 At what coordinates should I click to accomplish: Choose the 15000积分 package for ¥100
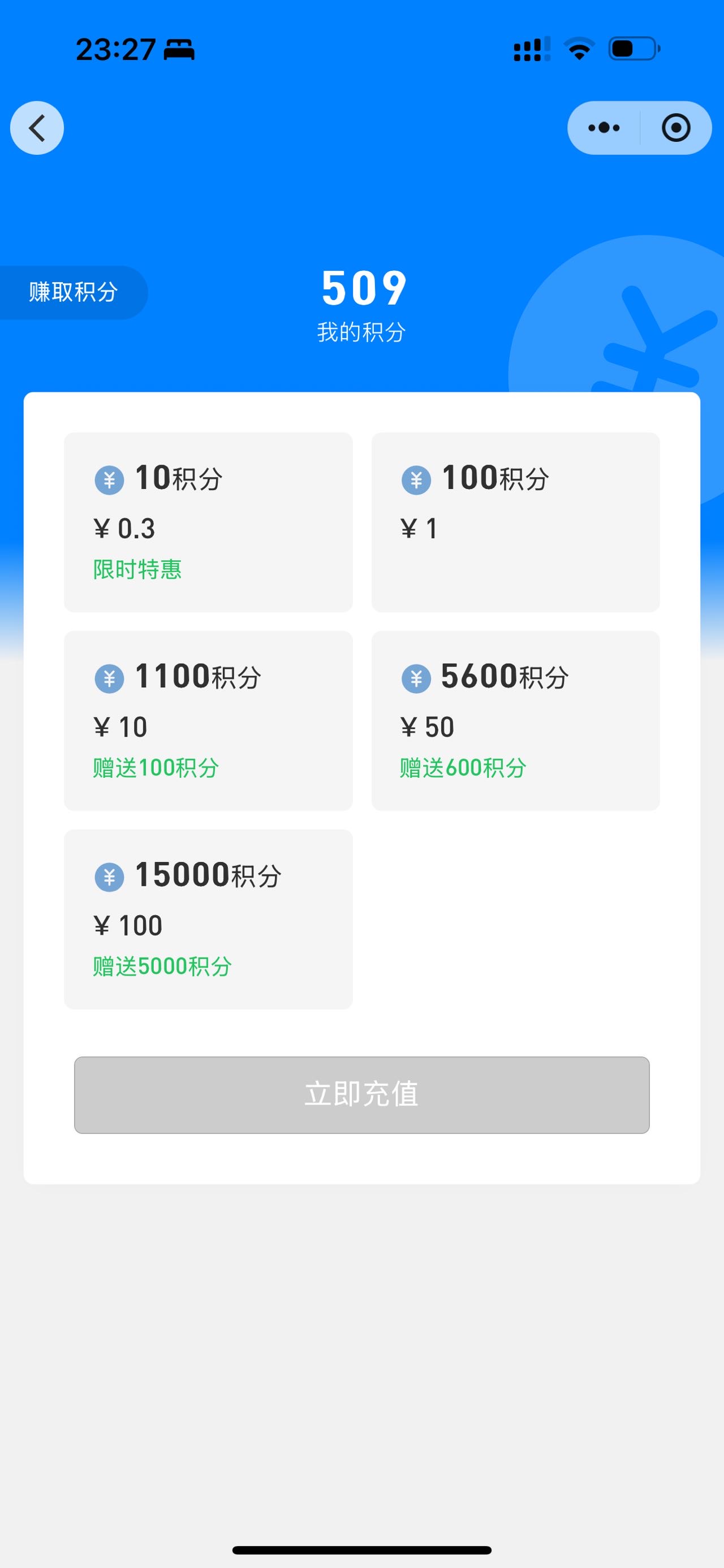[x=208, y=919]
